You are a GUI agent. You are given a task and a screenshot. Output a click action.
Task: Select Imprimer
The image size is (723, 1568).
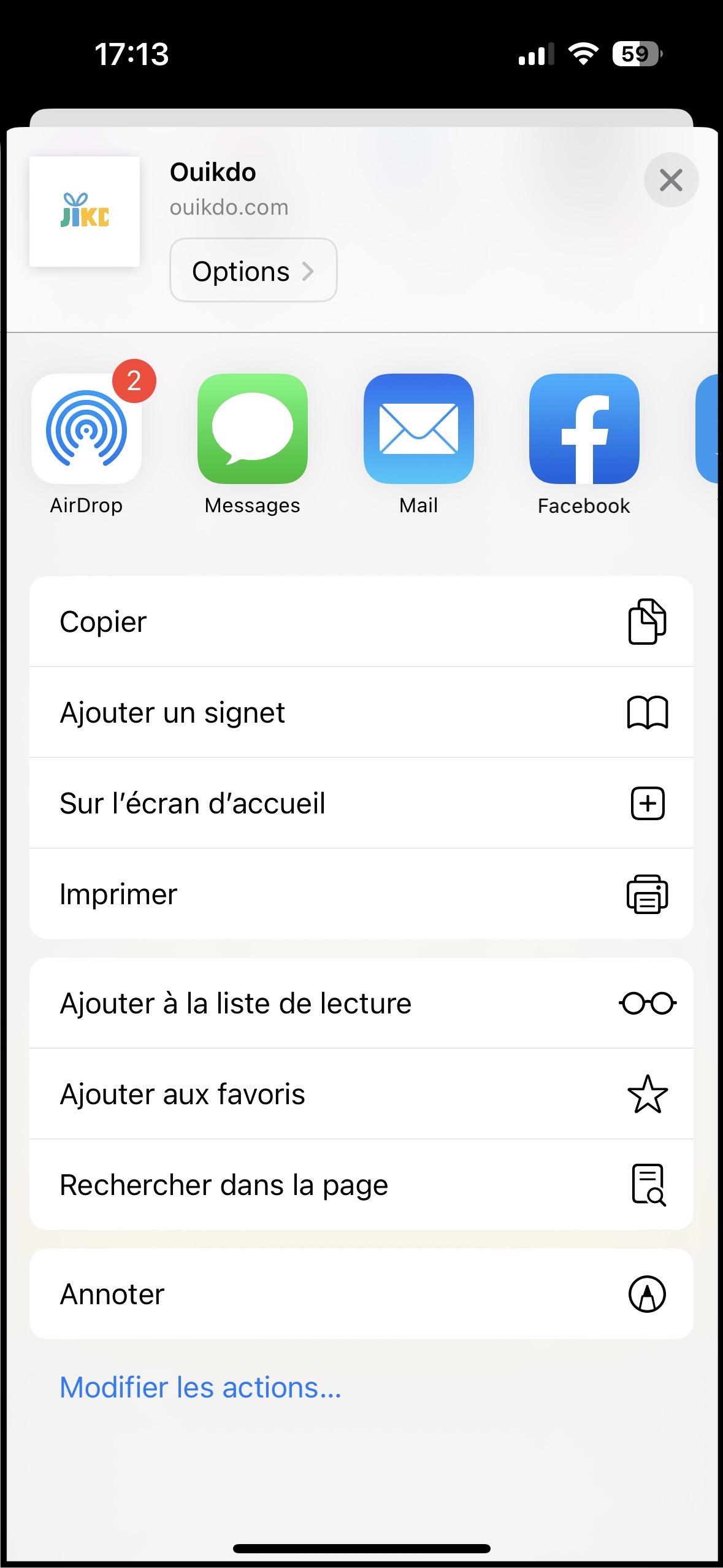click(x=361, y=894)
